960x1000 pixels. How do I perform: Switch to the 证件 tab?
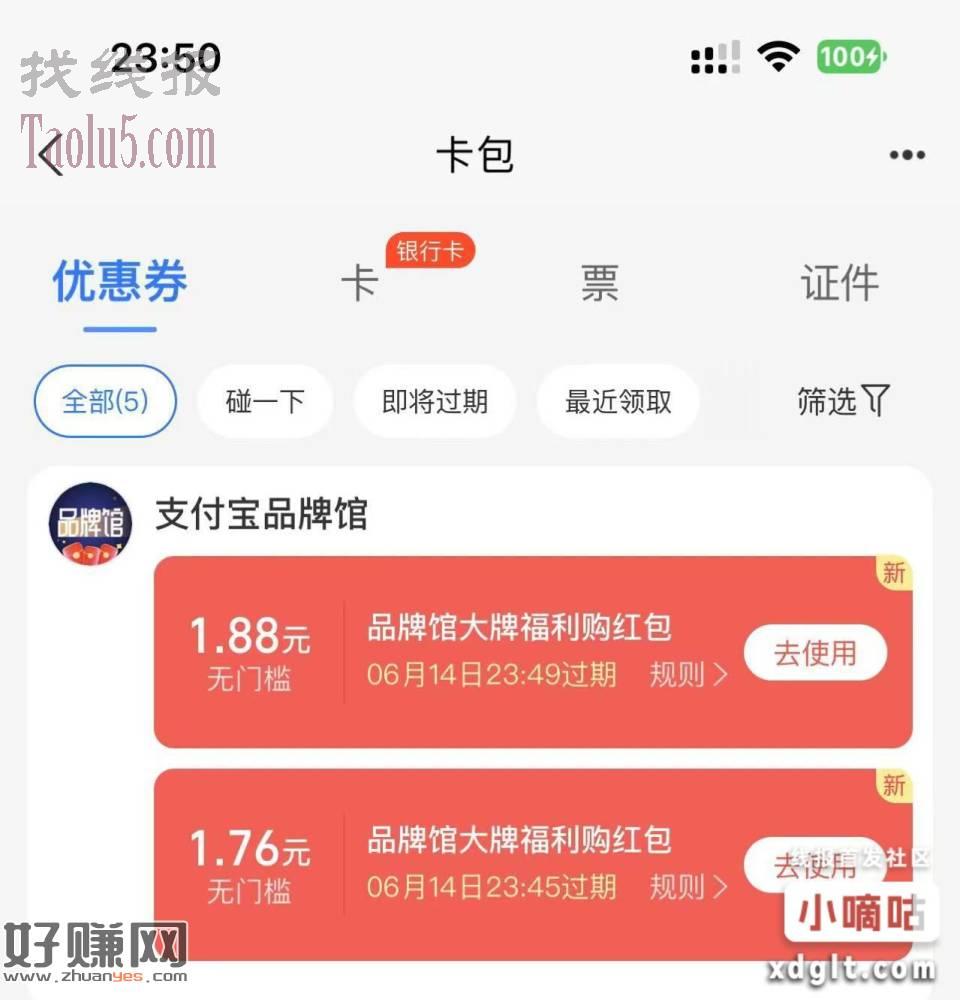839,283
